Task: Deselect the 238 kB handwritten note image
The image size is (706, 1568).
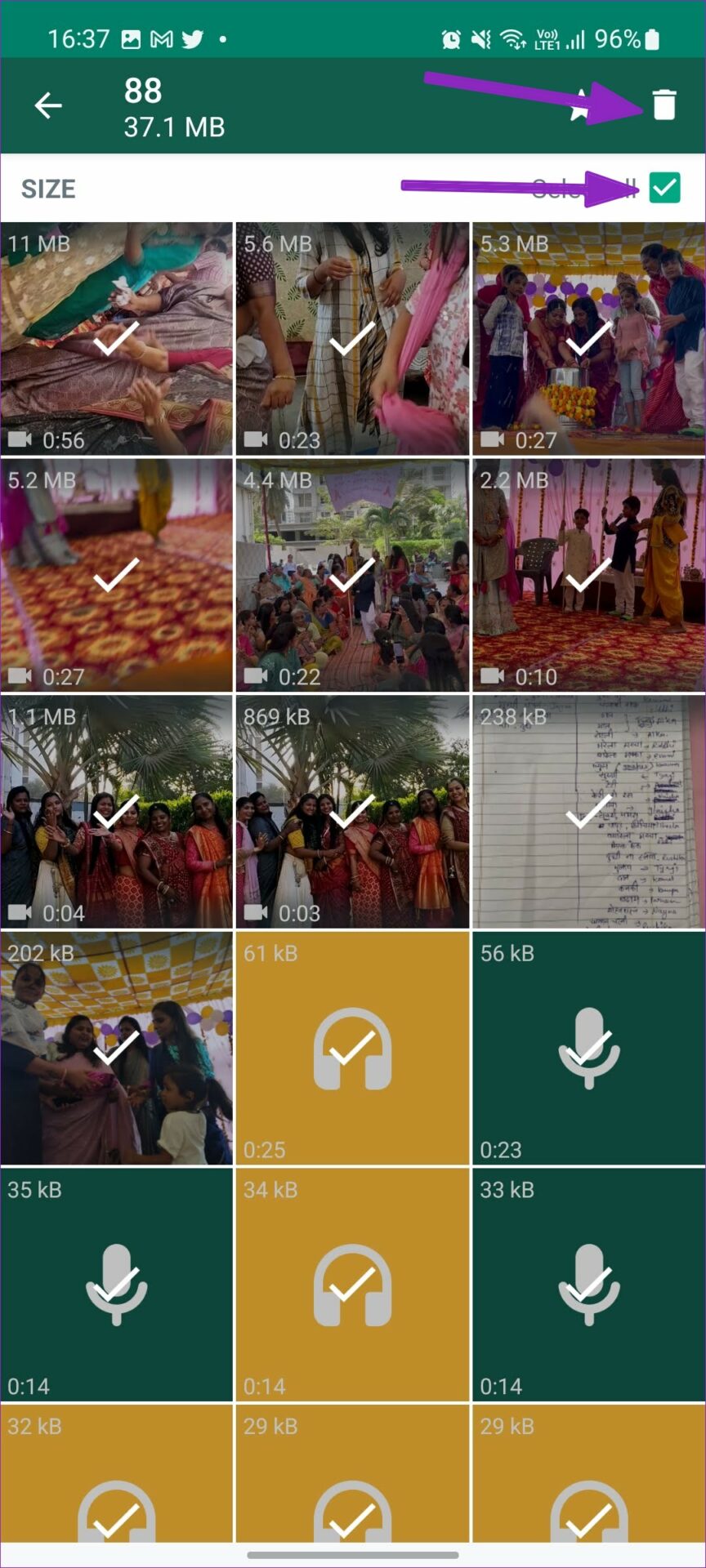Action: point(588,812)
